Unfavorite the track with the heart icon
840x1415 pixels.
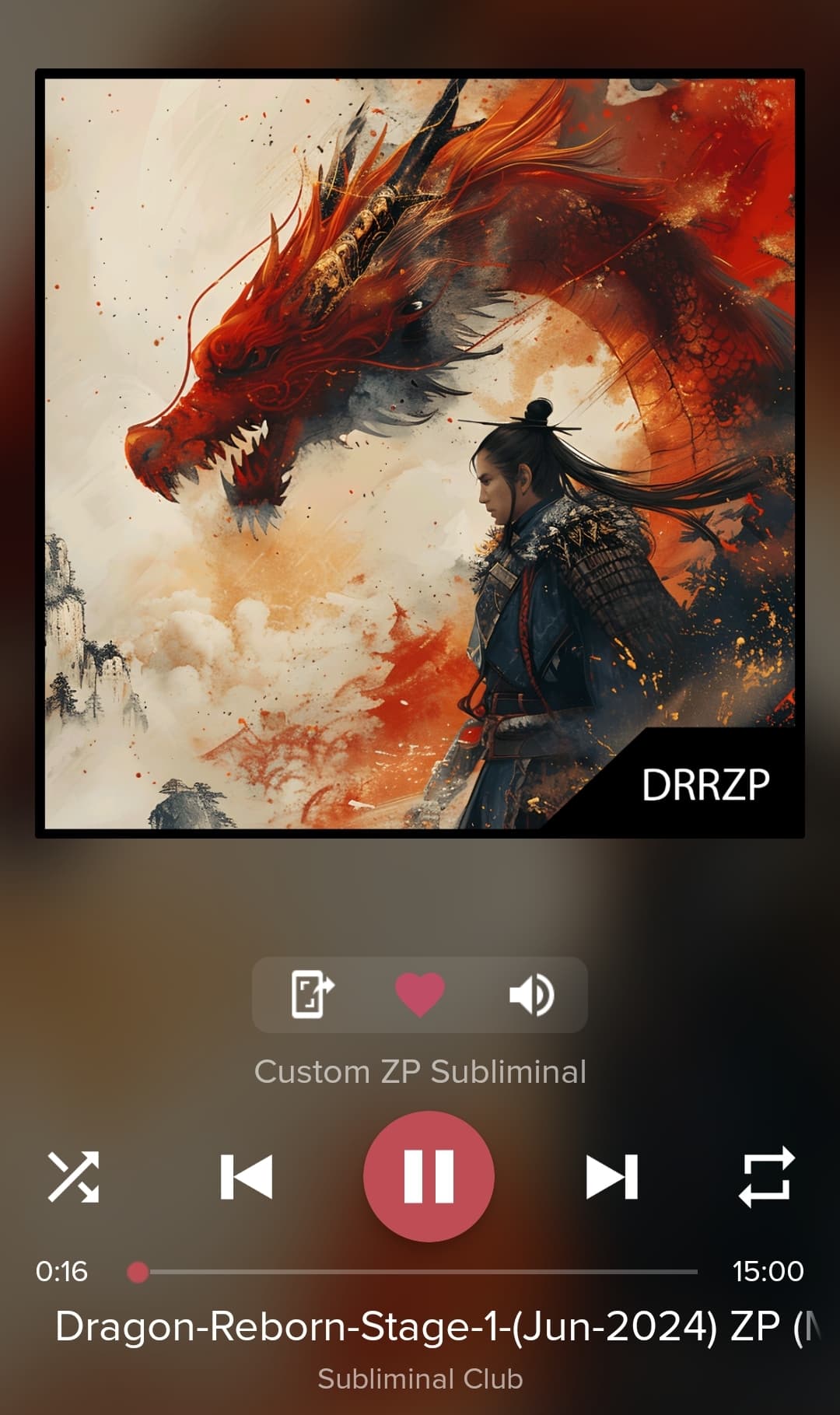tap(420, 994)
